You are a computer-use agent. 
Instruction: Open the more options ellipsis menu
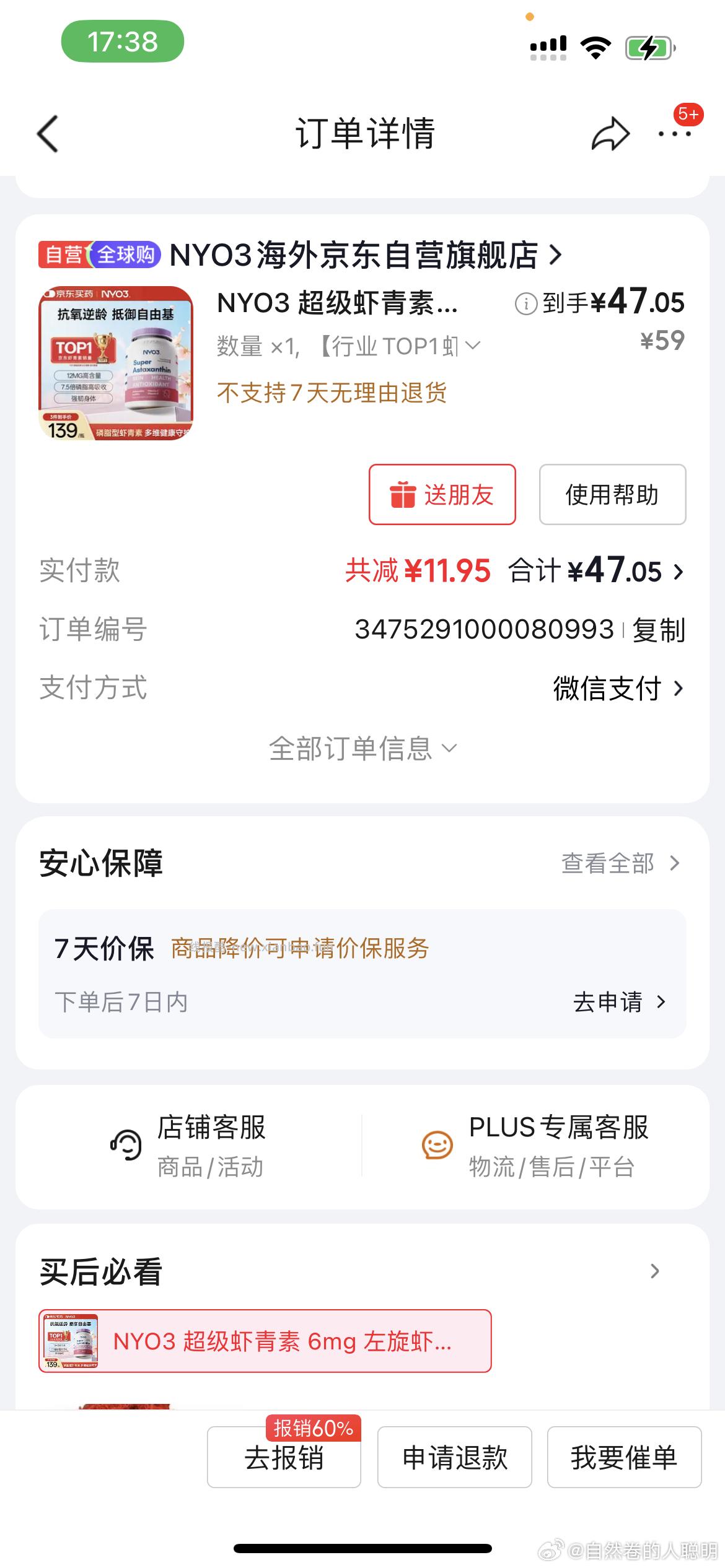675,134
